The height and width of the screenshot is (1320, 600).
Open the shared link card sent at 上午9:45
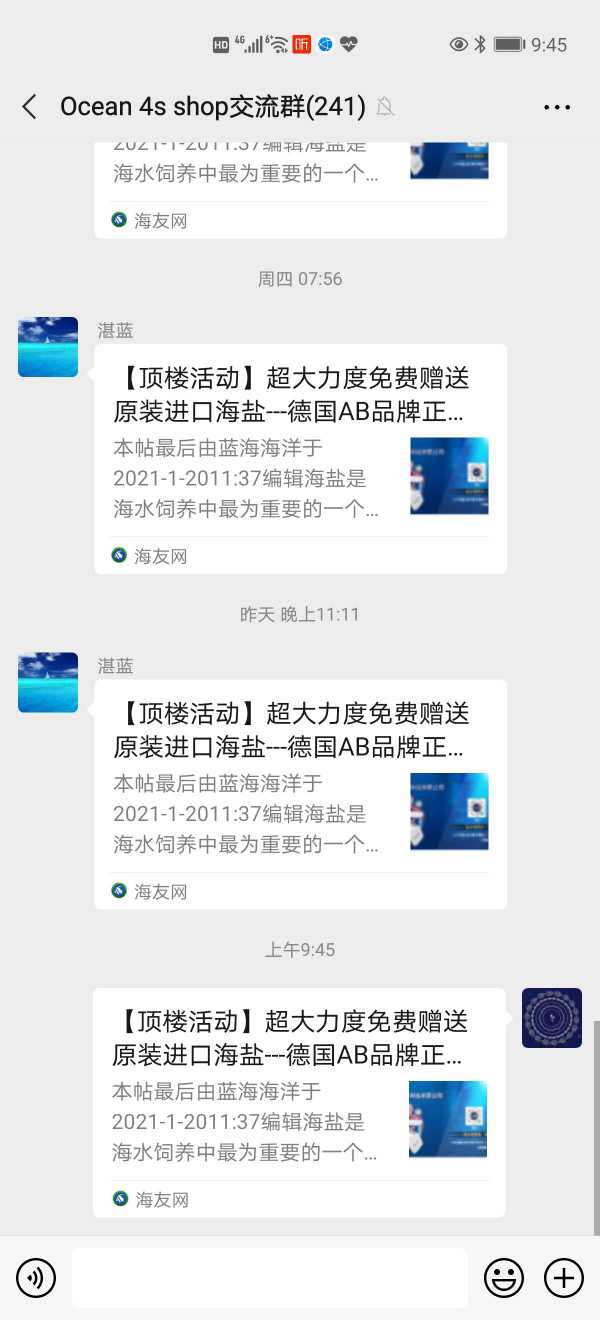click(298, 1100)
